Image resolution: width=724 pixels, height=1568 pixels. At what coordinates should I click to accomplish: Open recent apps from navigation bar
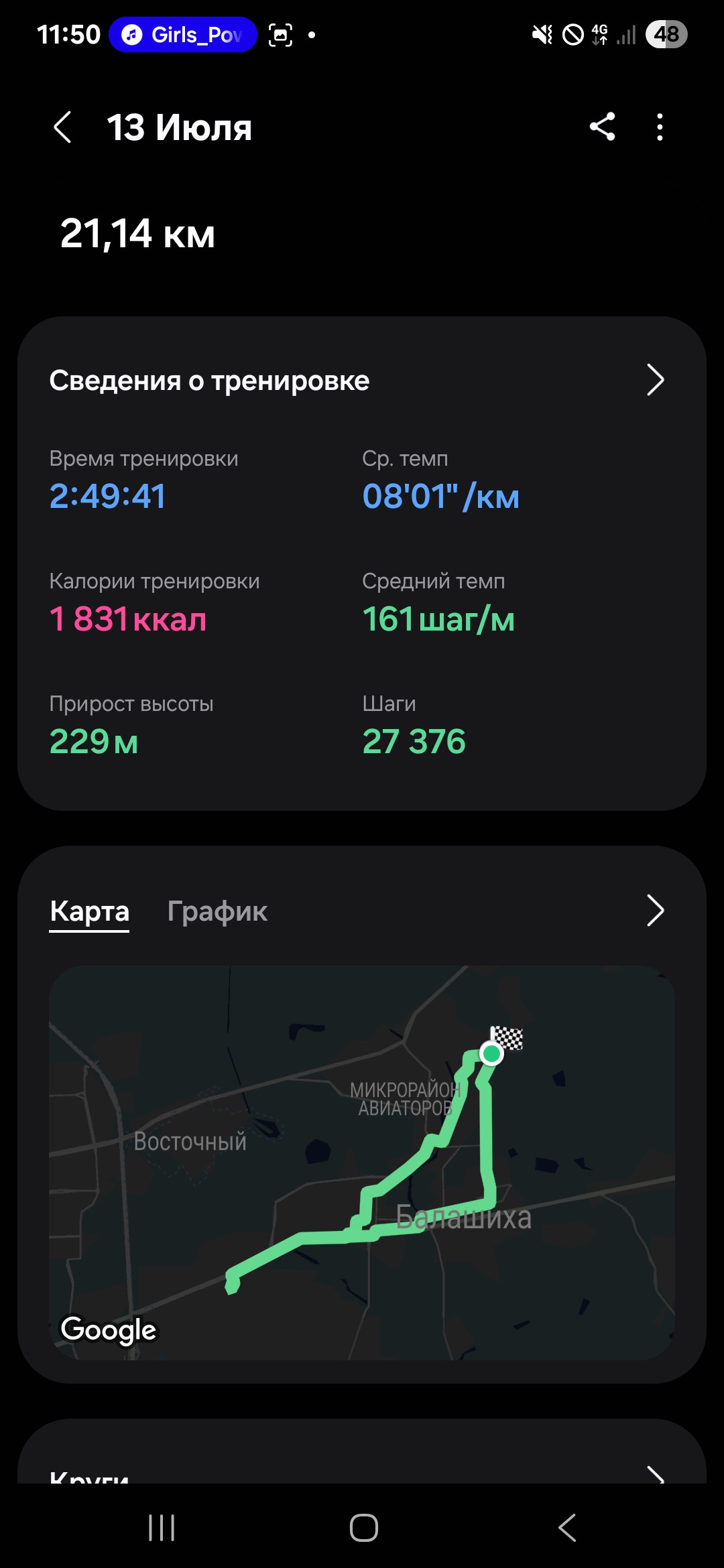coord(162,1528)
